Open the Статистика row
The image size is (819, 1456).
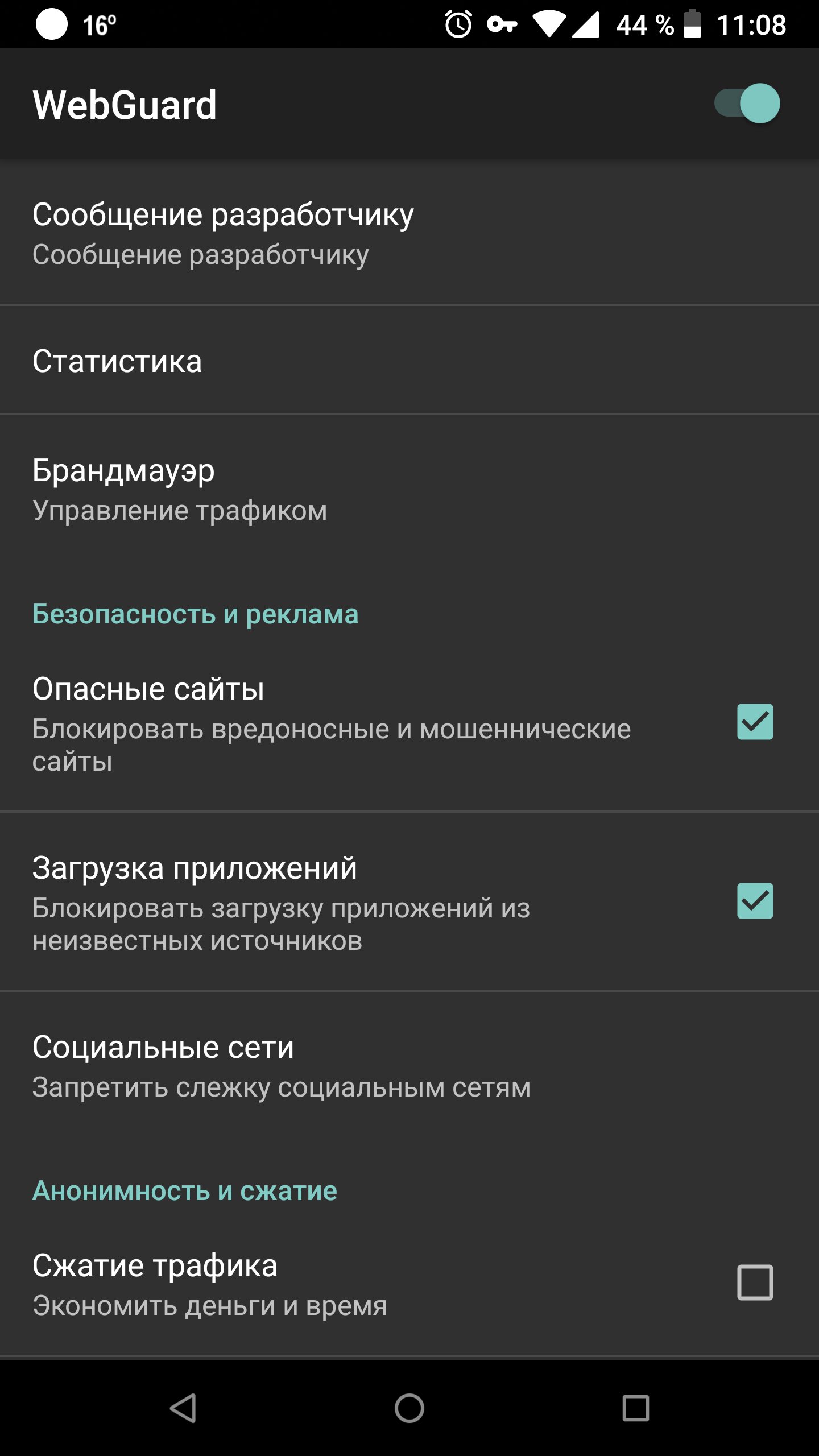(x=409, y=361)
